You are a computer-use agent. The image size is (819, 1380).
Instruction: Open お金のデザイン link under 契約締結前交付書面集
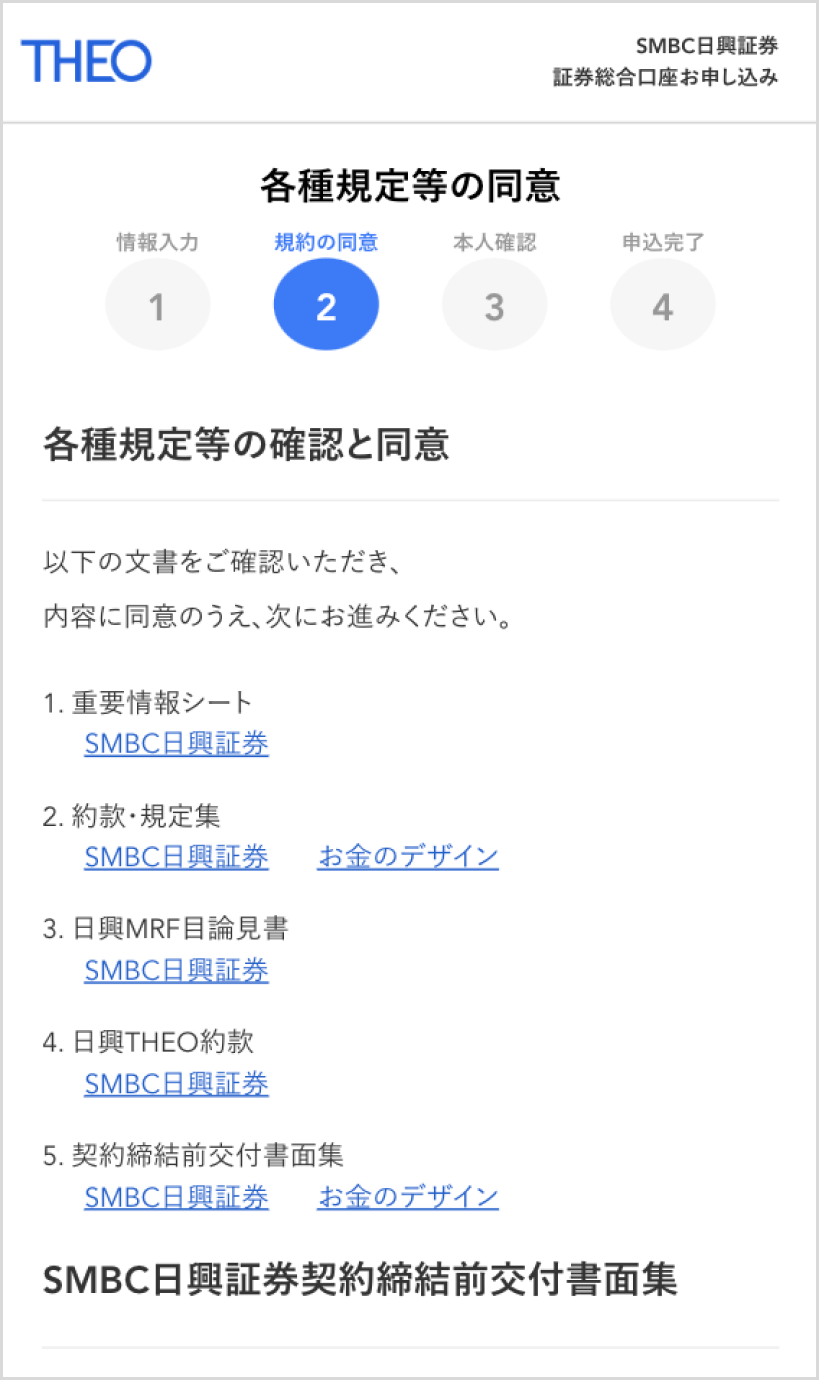pyautogui.click(x=408, y=1197)
